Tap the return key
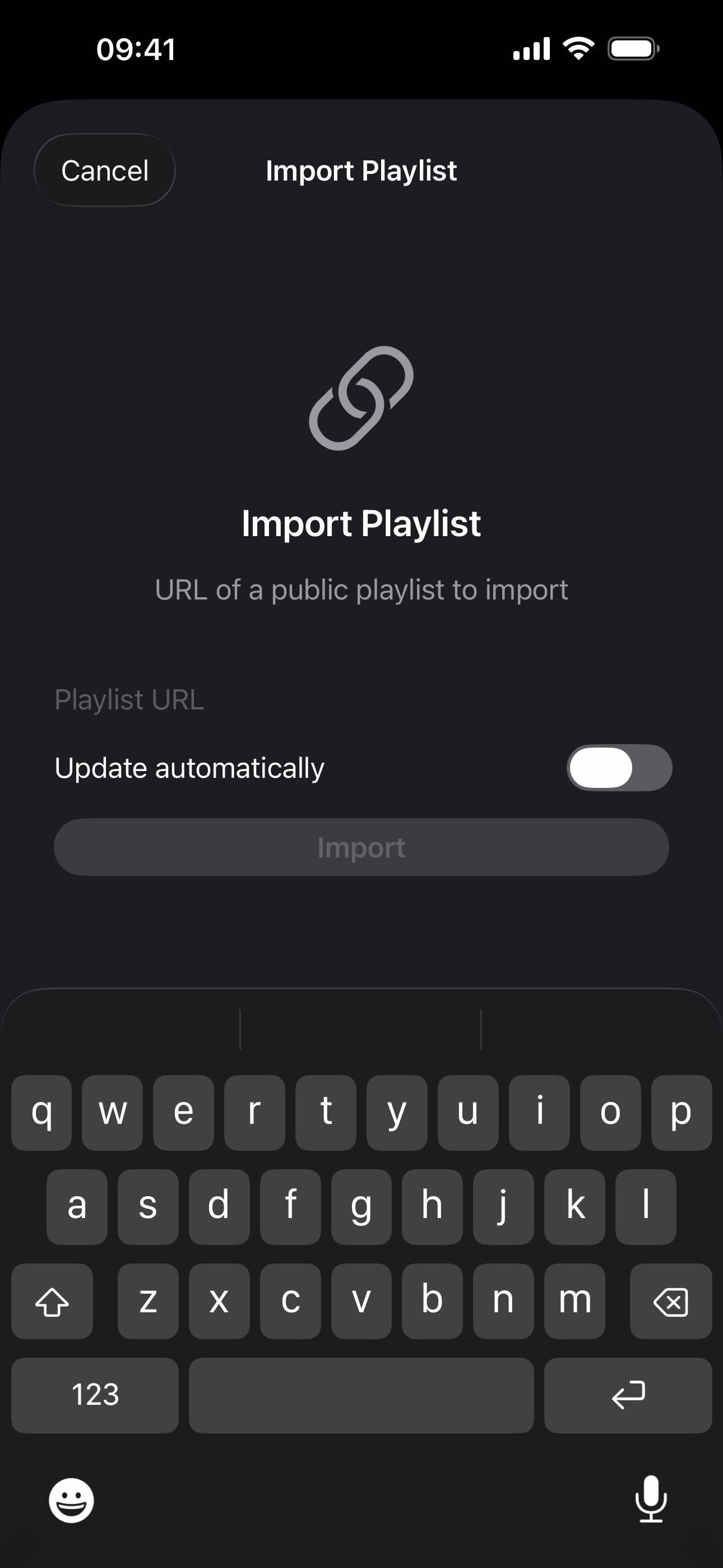Image resolution: width=723 pixels, height=1568 pixels. pos(628,1395)
